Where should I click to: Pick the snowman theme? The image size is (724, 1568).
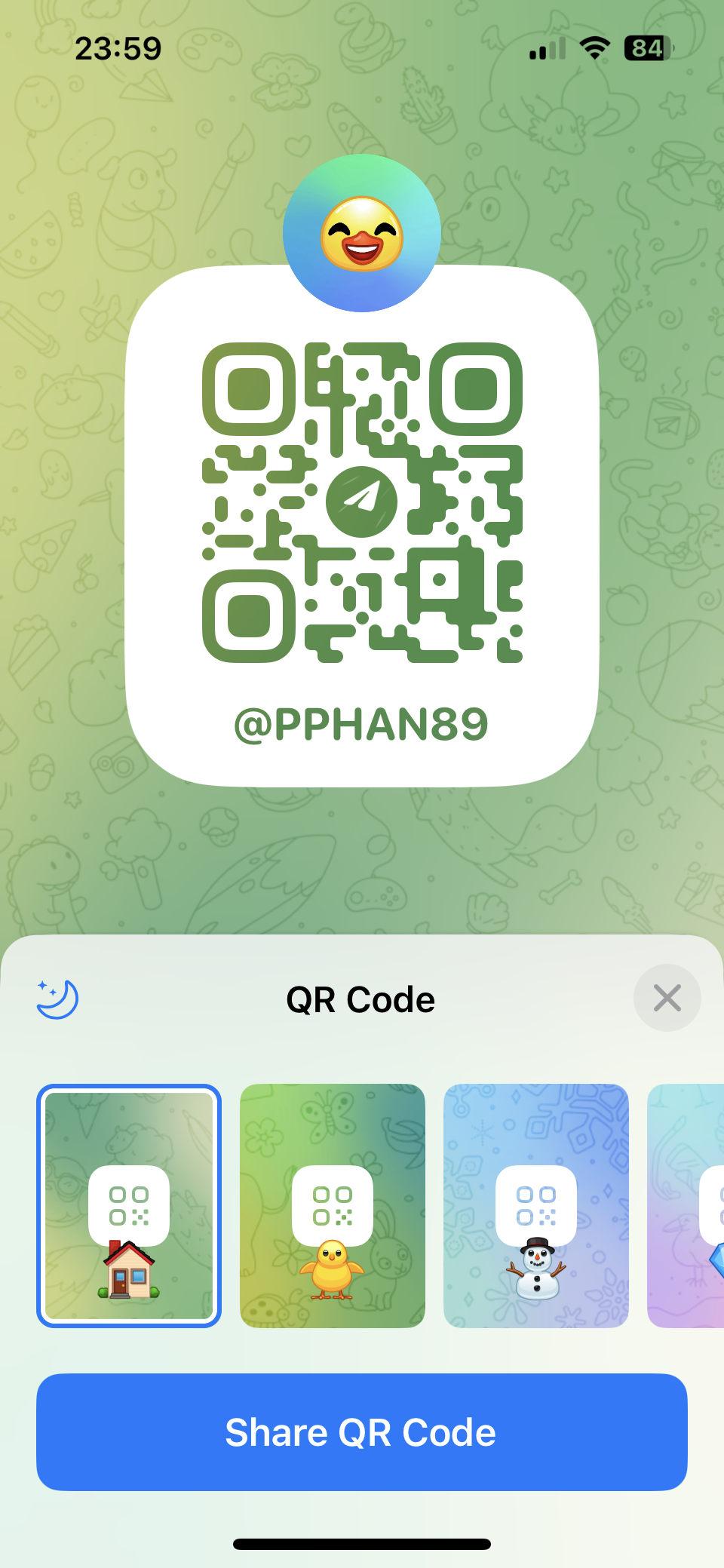click(536, 1205)
